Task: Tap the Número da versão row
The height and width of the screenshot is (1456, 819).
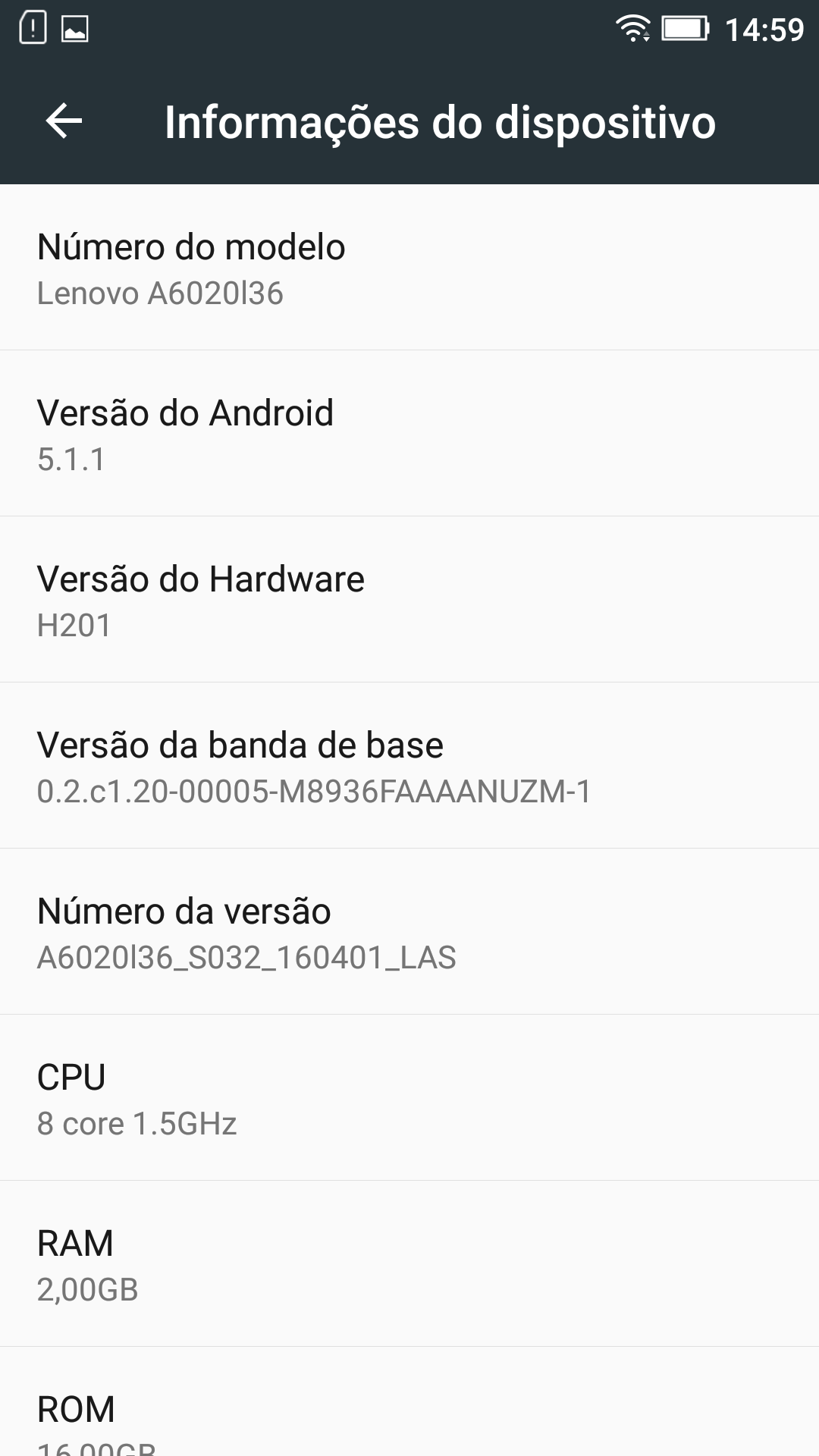Action: pyautogui.click(x=409, y=932)
